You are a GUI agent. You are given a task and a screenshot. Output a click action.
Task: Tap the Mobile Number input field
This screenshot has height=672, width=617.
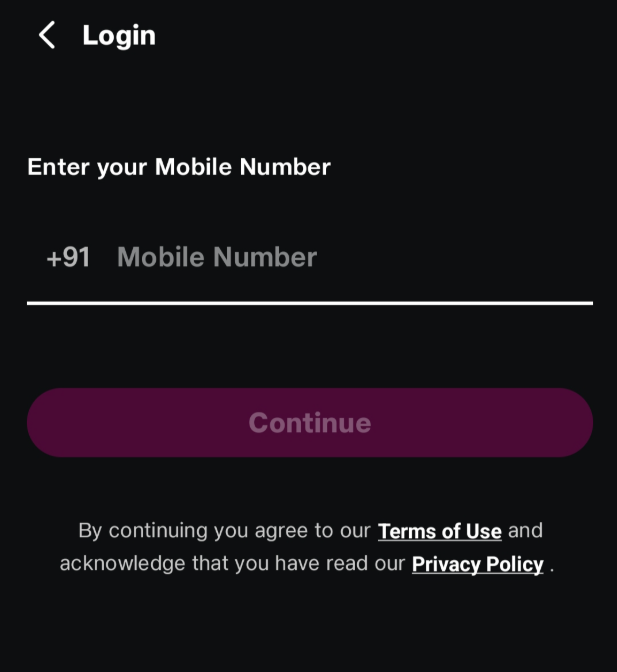point(340,258)
